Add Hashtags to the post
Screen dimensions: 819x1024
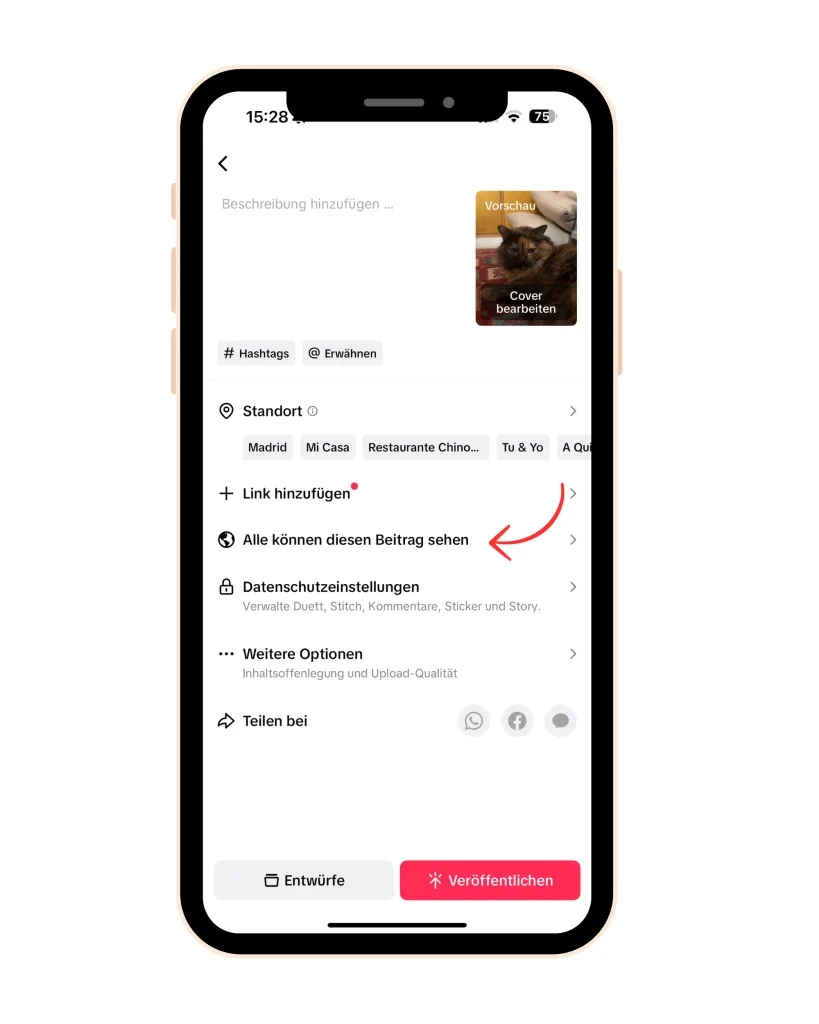pyautogui.click(x=256, y=353)
